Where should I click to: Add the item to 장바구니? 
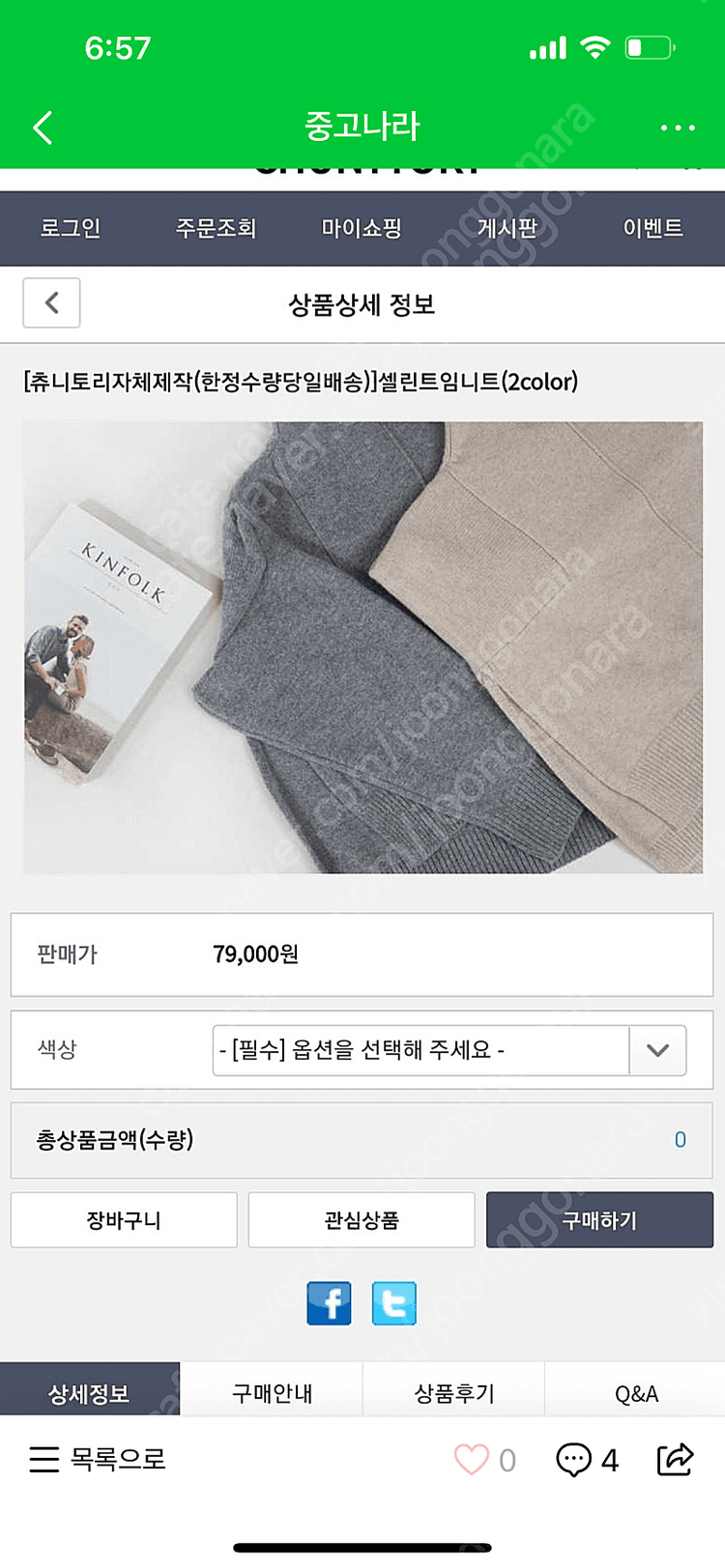(x=124, y=1220)
